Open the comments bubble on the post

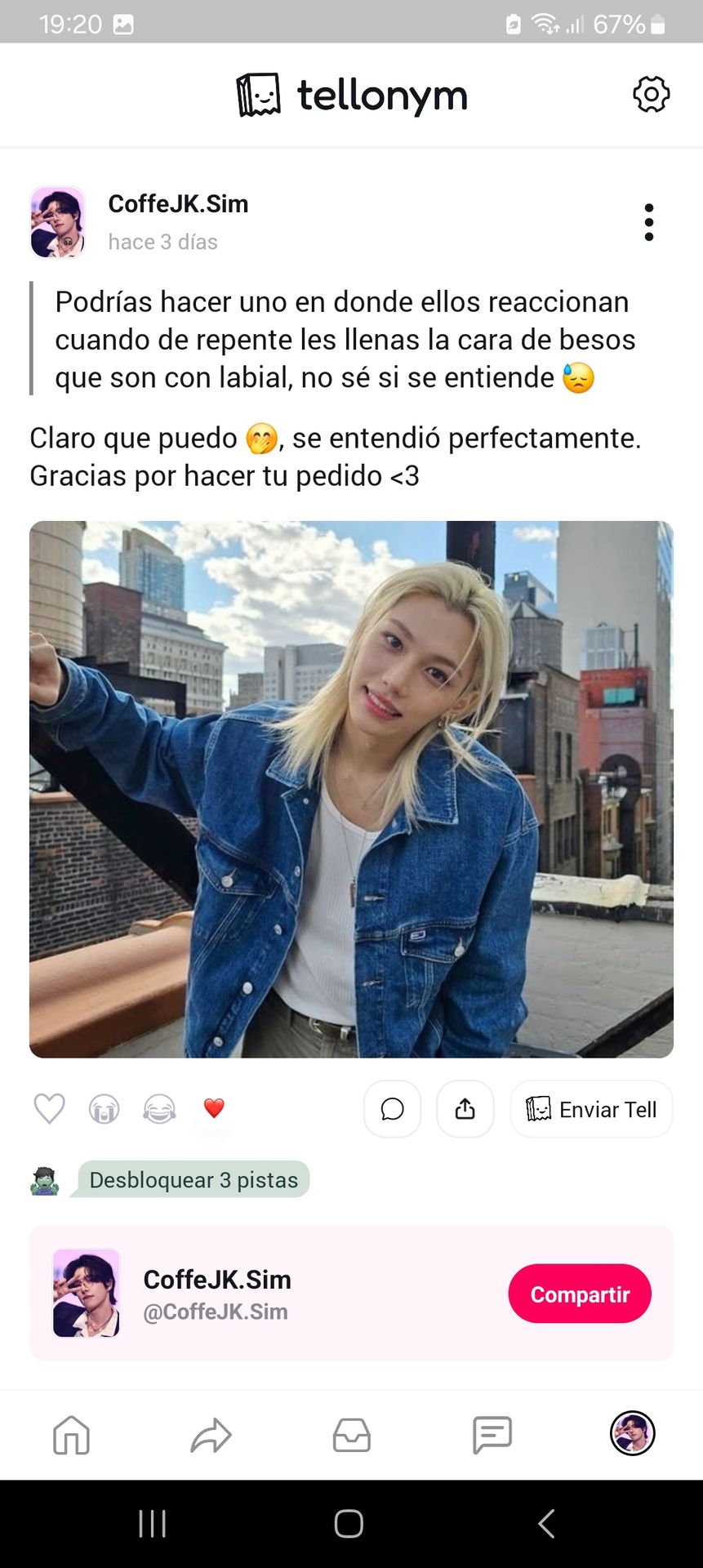[393, 1108]
